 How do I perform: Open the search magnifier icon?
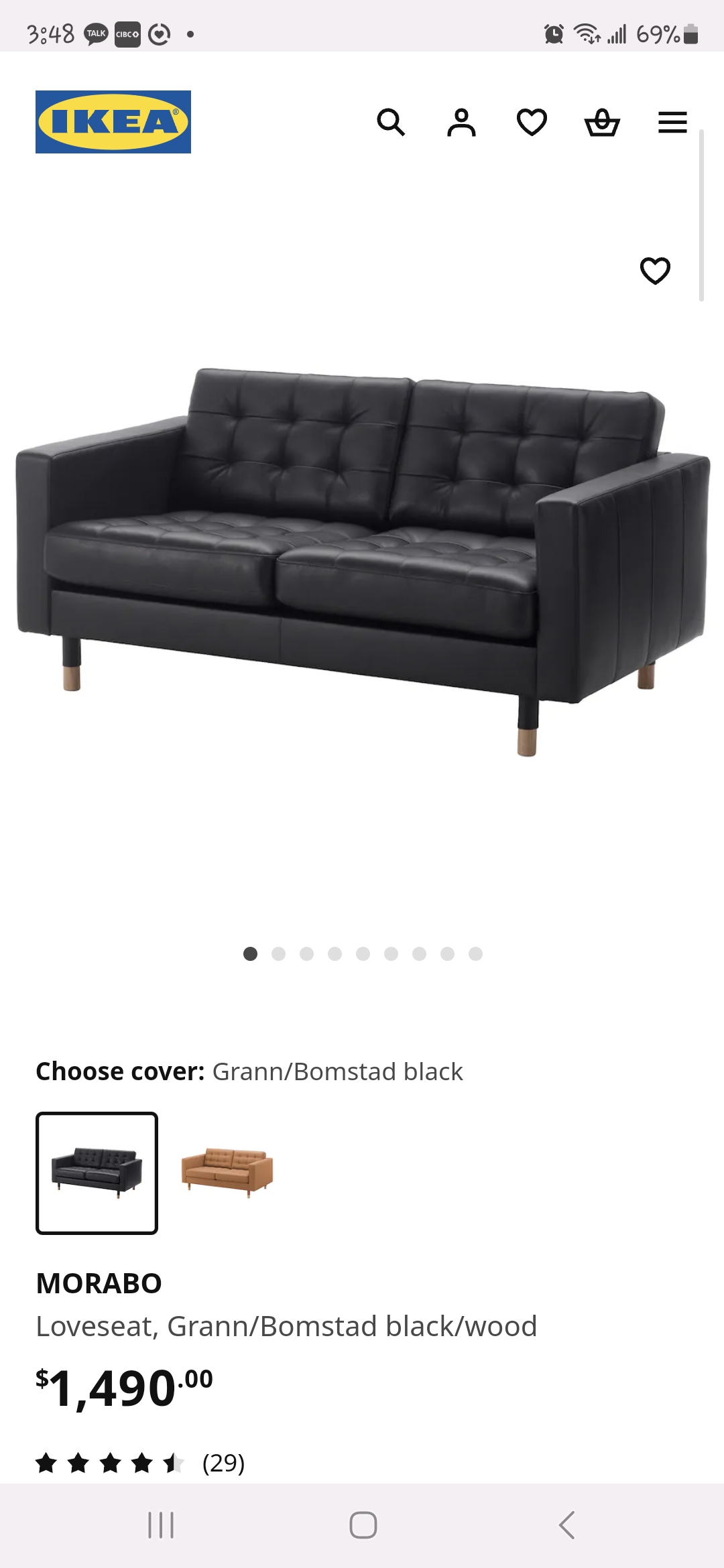pyautogui.click(x=391, y=123)
